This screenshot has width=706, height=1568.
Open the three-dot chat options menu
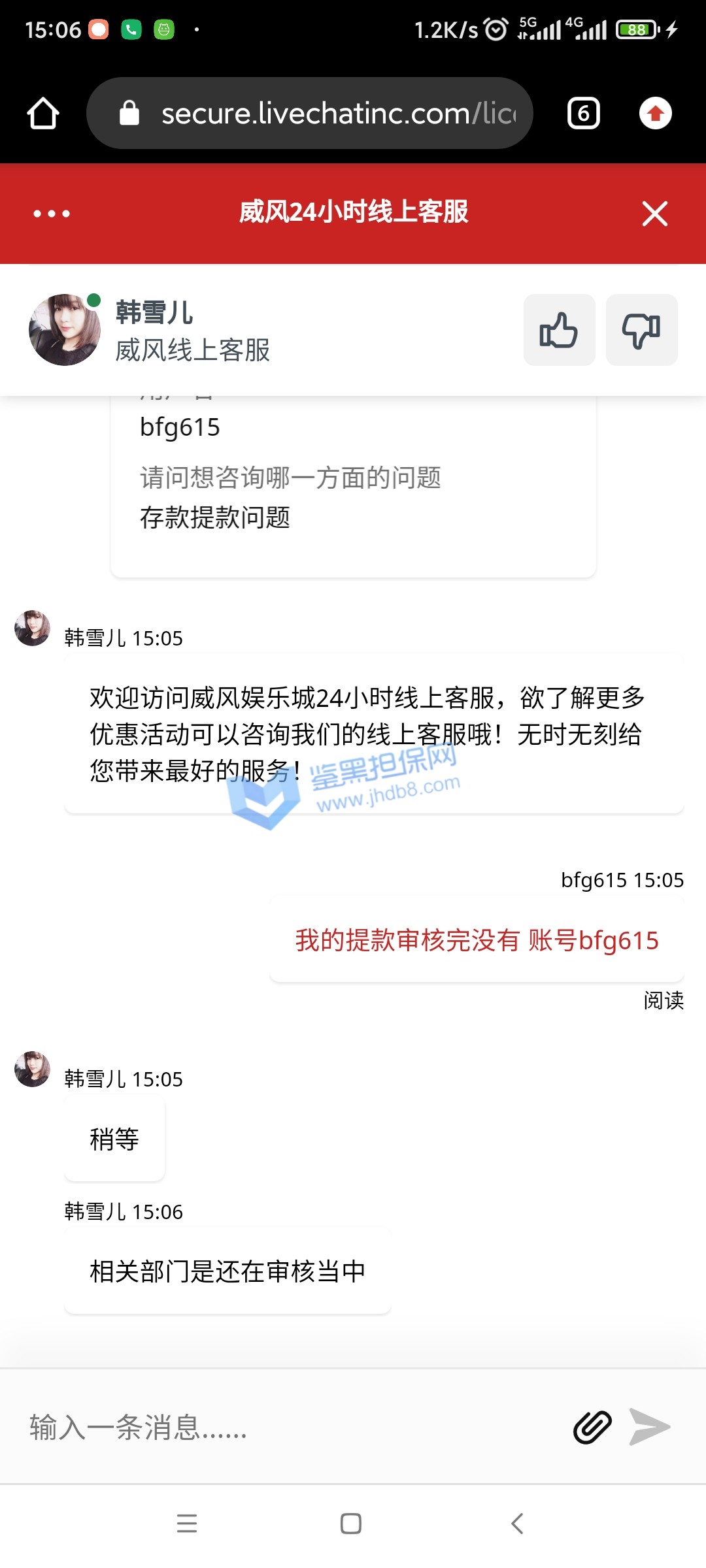tap(52, 214)
